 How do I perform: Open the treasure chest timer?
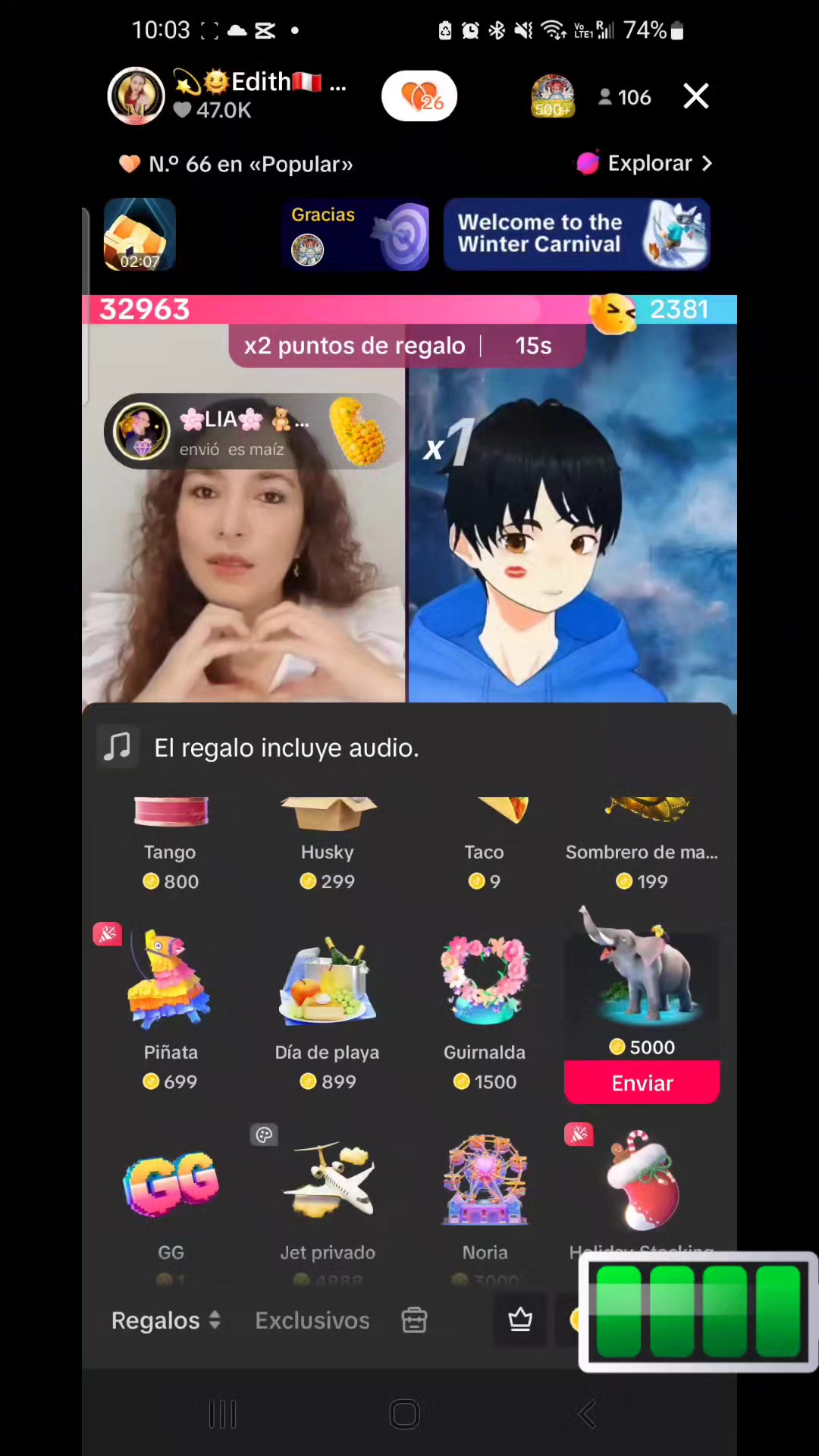click(x=140, y=235)
